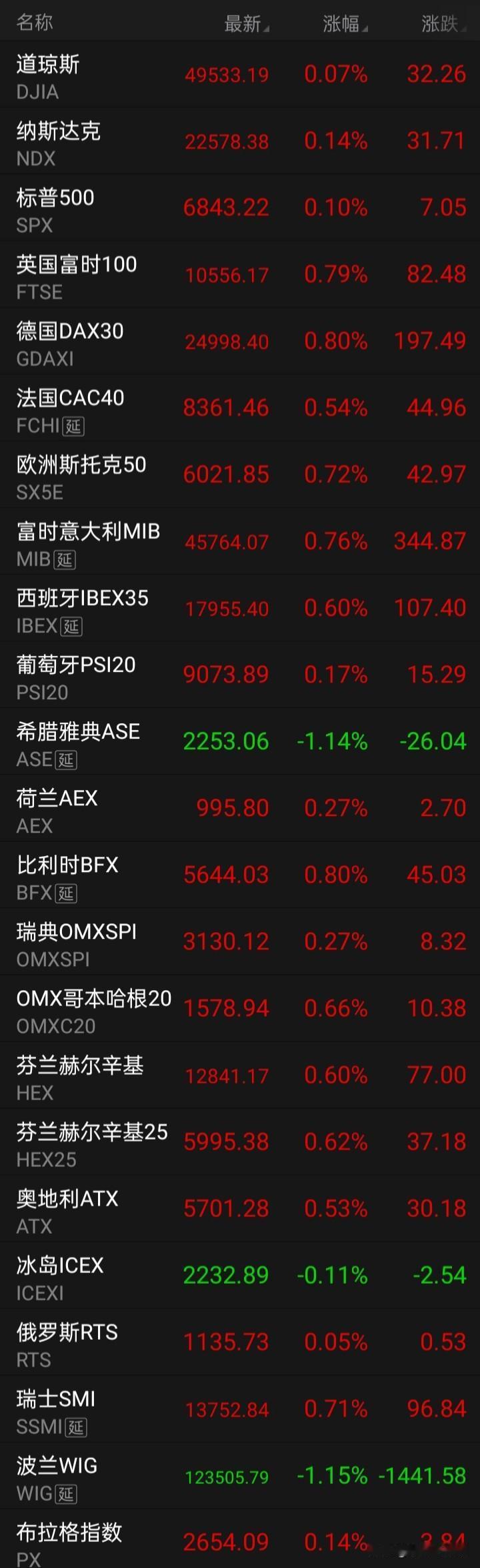View the 荷兰AEX index row
Image resolution: width=480 pixels, height=1568 pixels.
click(x=240, y=808)
